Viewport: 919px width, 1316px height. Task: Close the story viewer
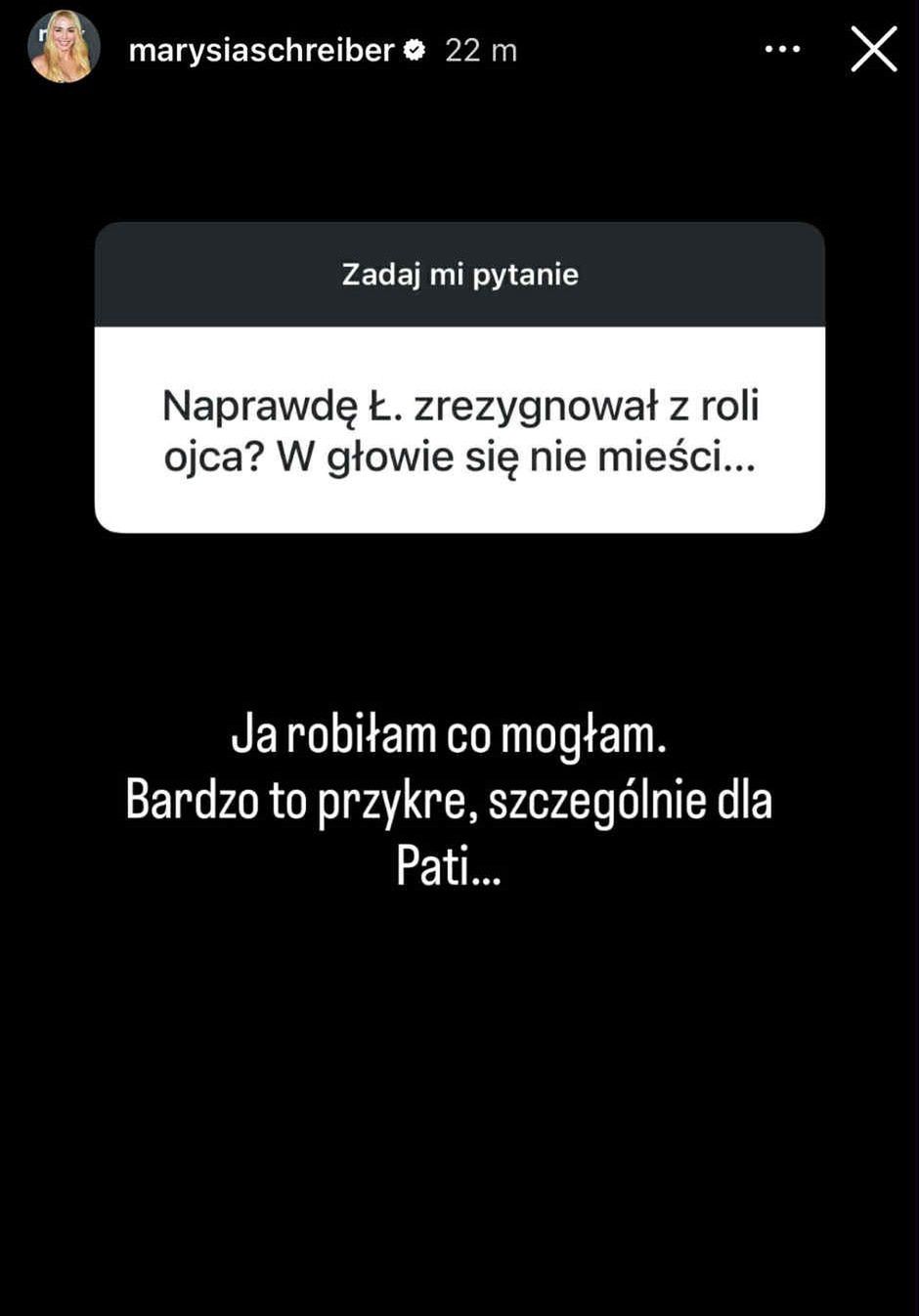point(873,49)
